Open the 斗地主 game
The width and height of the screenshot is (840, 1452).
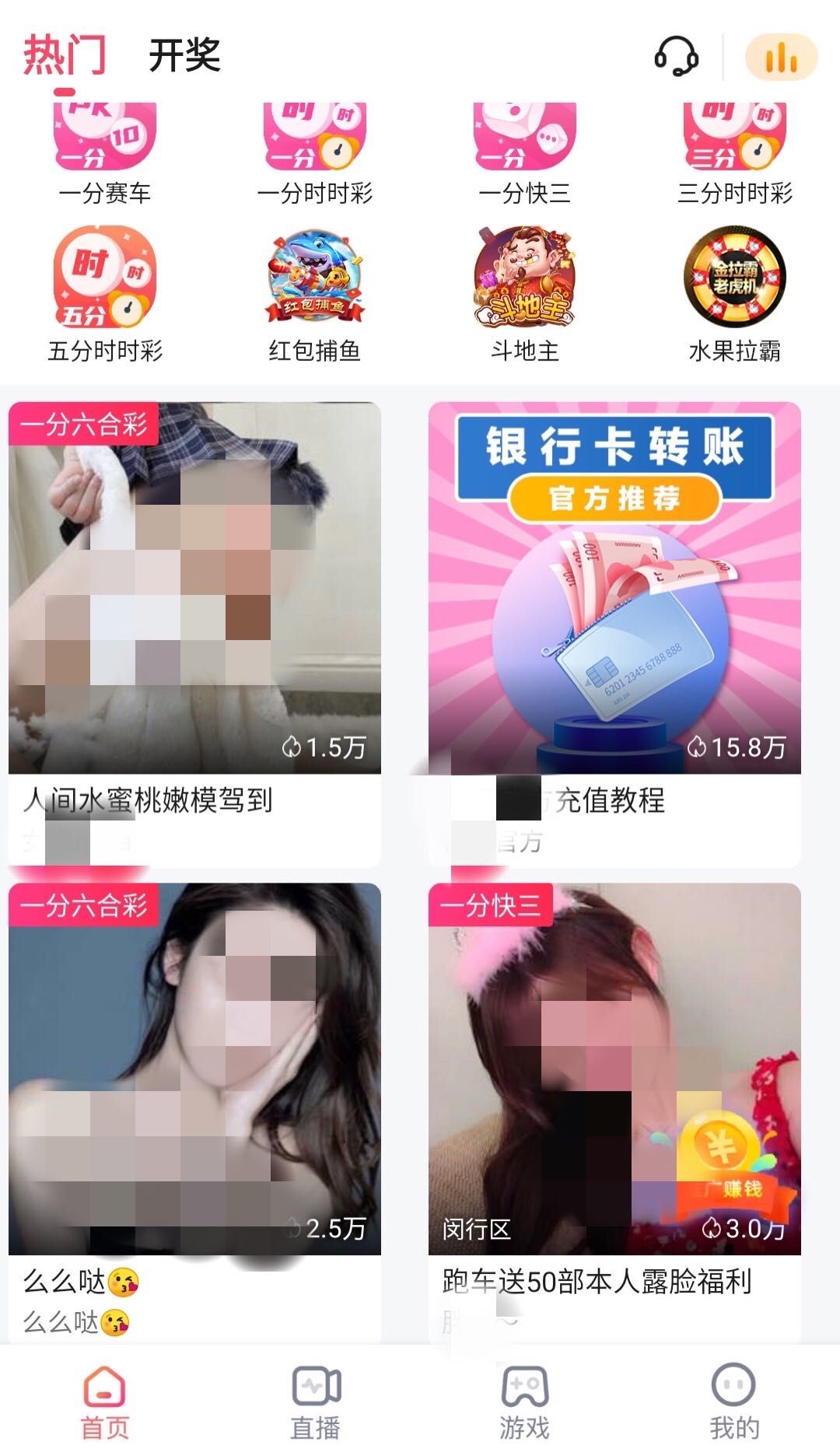[525, 294]
